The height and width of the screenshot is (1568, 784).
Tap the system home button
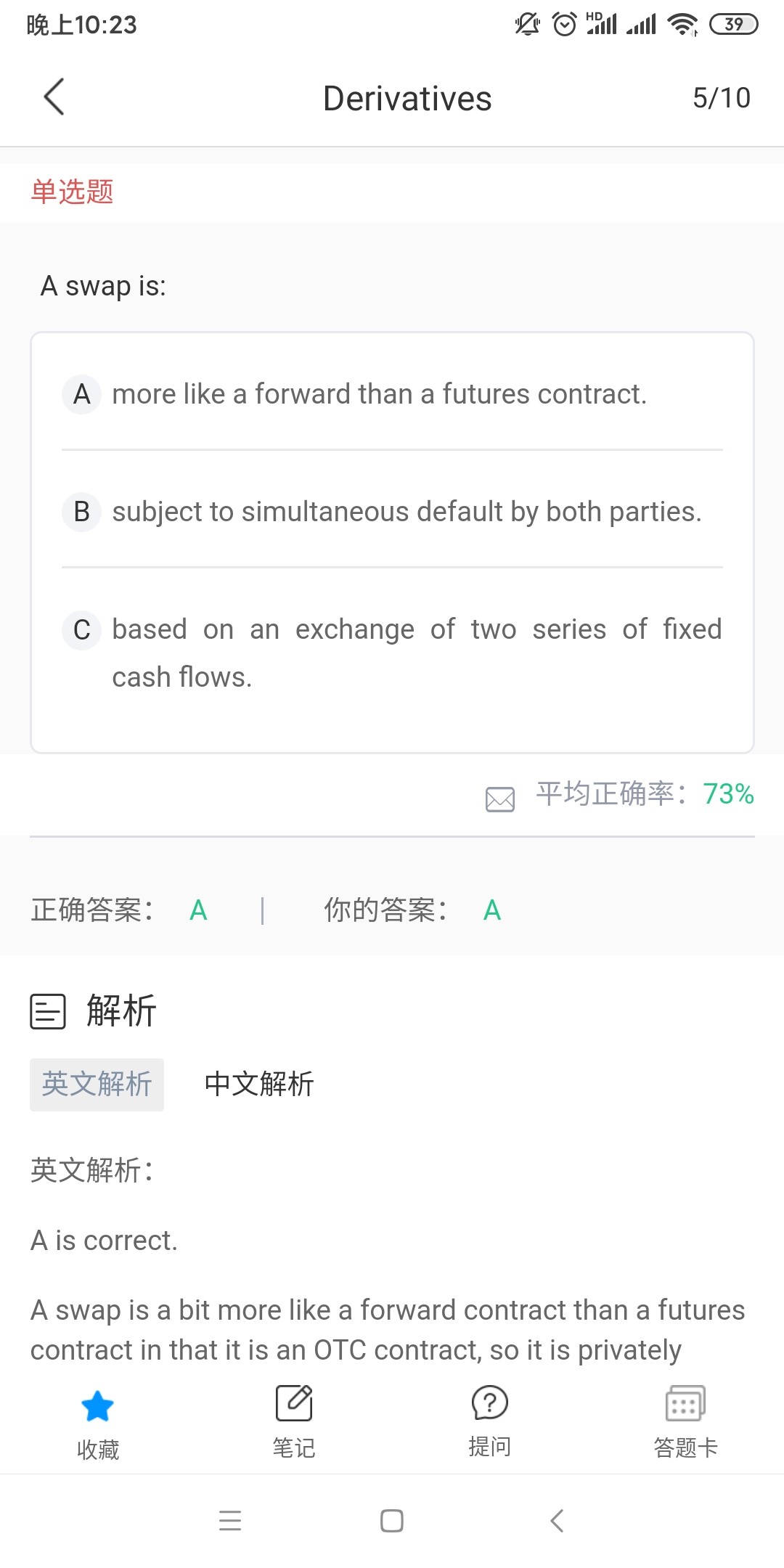tap(392, 1520)
